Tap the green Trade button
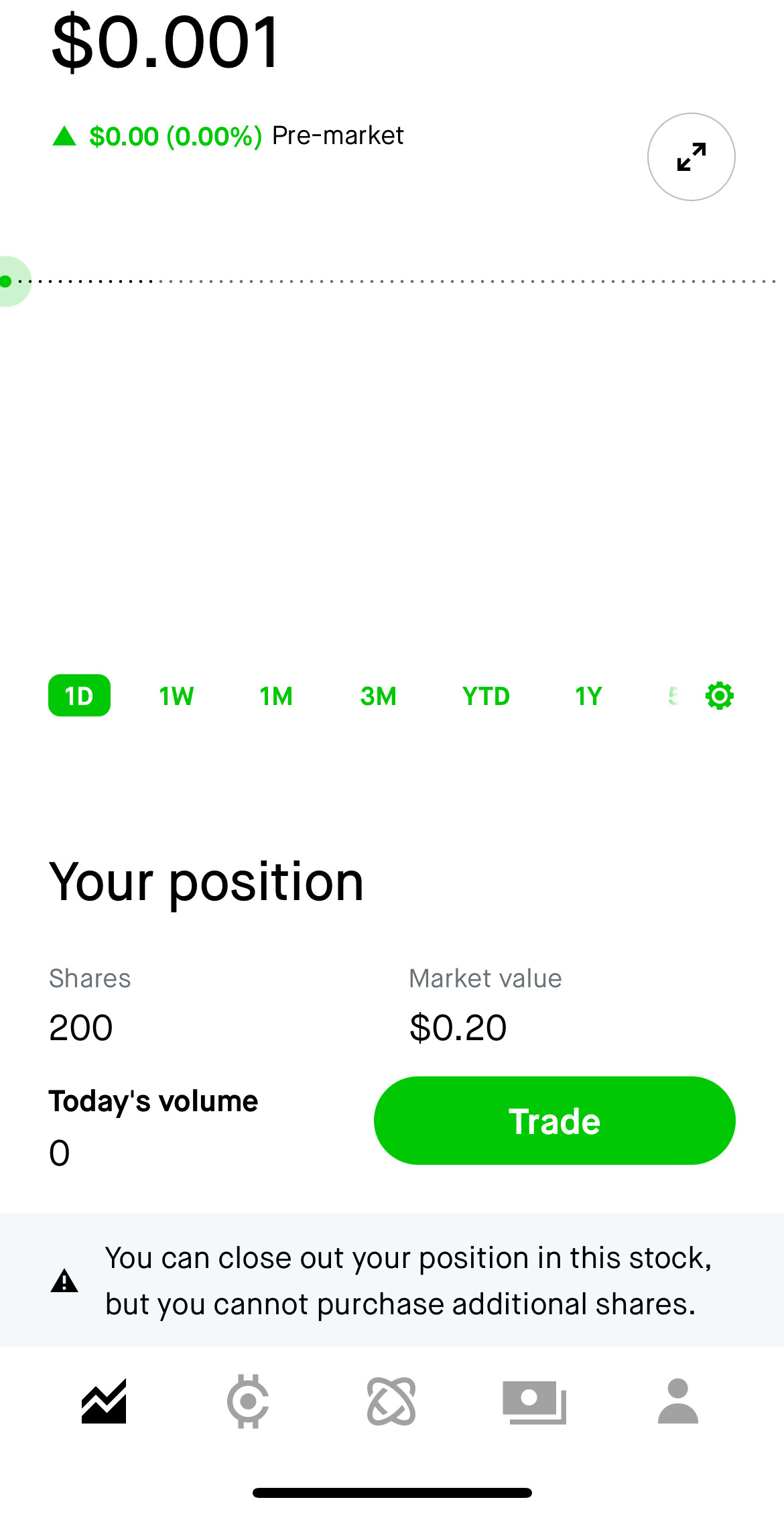 tap(554, 1121)
